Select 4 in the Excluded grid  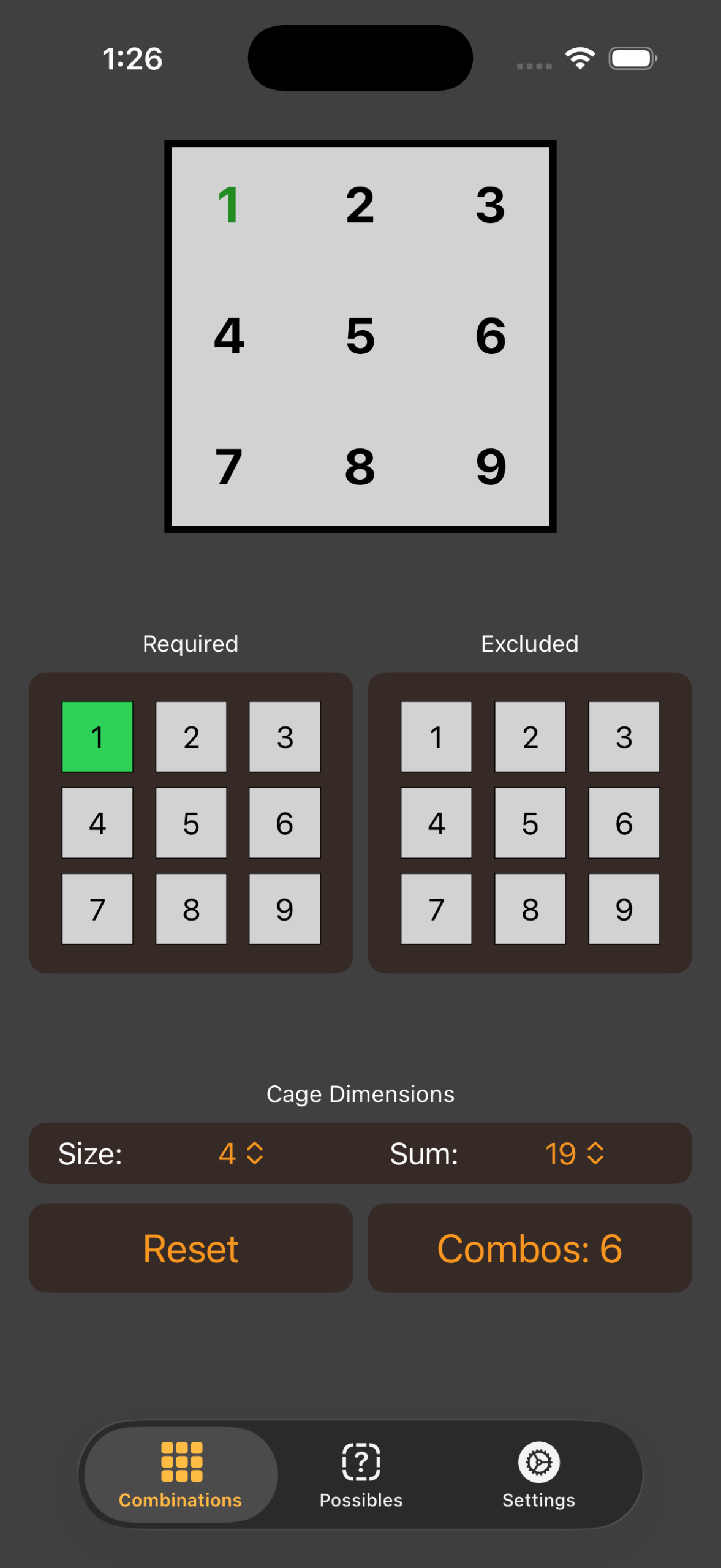click(436, 823)
